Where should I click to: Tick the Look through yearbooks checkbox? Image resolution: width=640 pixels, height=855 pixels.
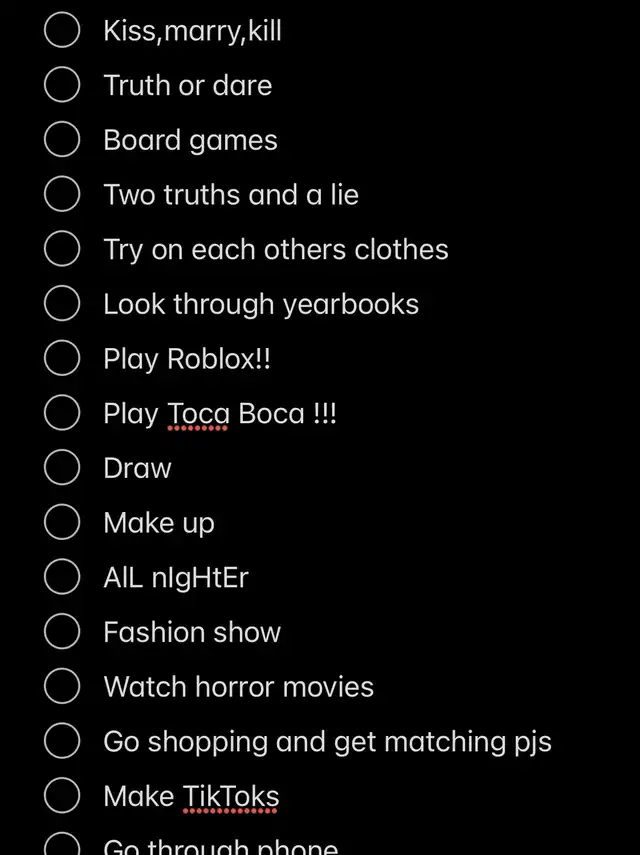(x=62, y=304)
